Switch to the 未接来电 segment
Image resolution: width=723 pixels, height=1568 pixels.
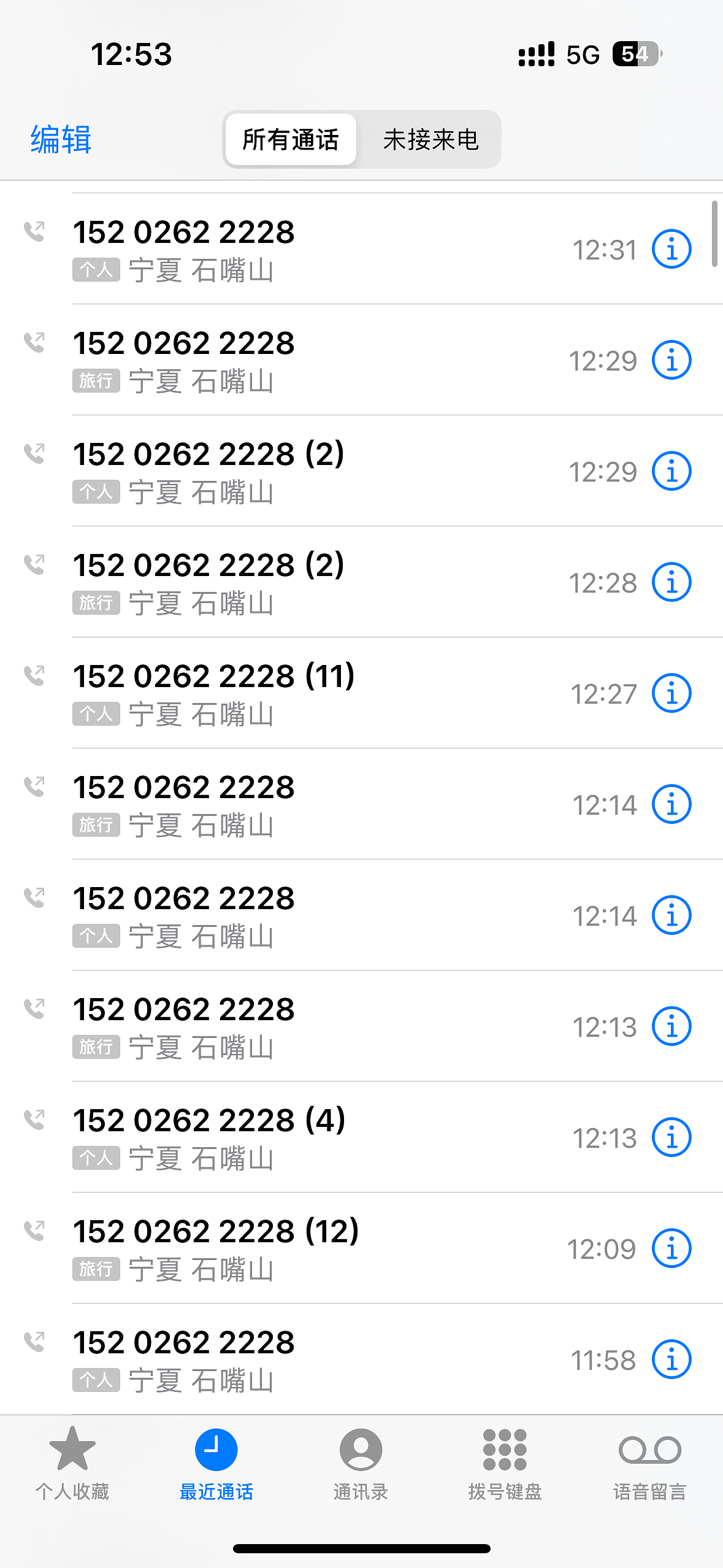pos(430,139)
